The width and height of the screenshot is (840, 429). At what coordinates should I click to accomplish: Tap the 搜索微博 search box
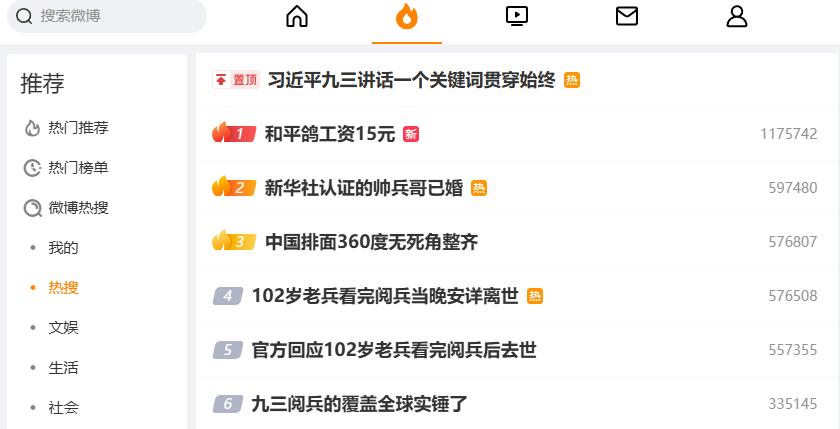click(x=110, y=16)
